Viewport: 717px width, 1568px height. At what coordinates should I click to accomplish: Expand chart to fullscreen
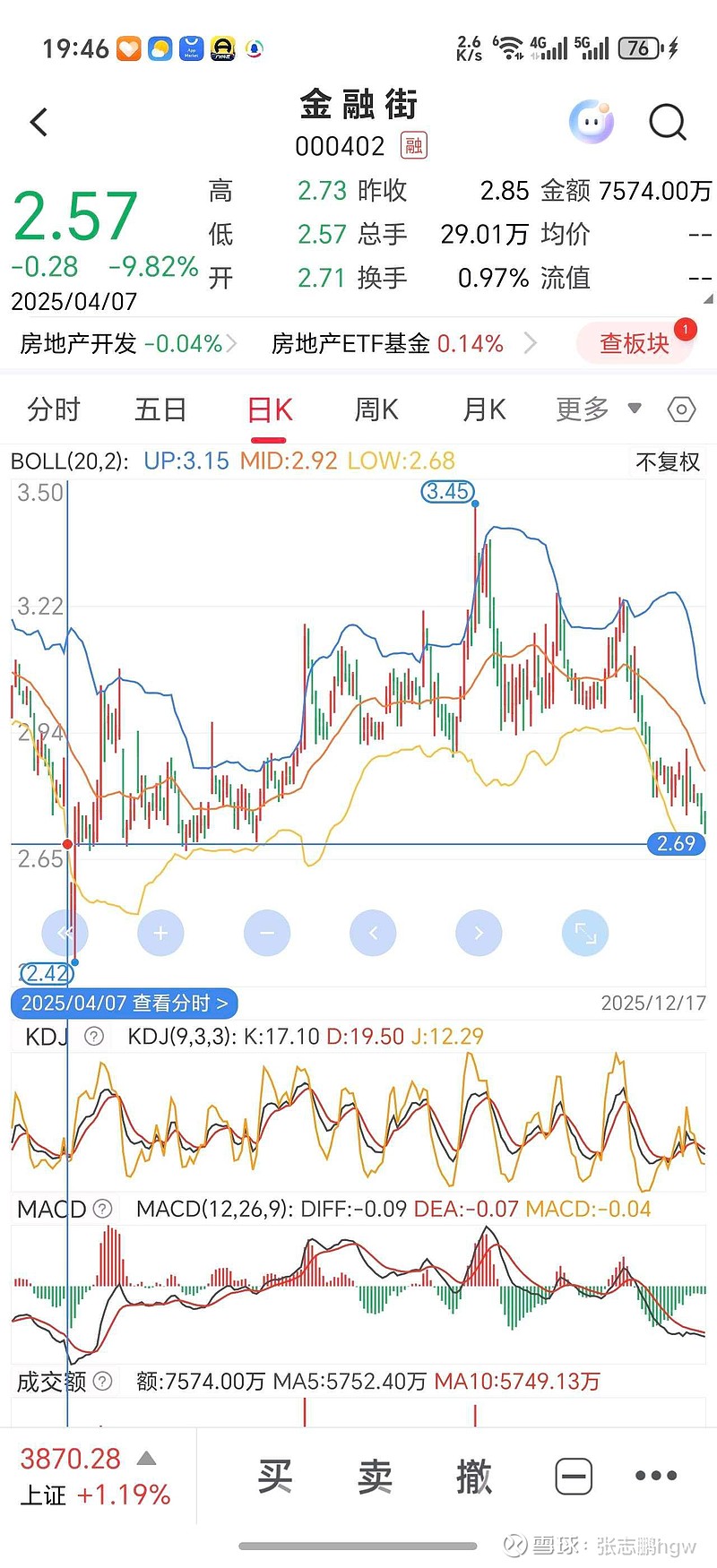[x=585, y=933]
